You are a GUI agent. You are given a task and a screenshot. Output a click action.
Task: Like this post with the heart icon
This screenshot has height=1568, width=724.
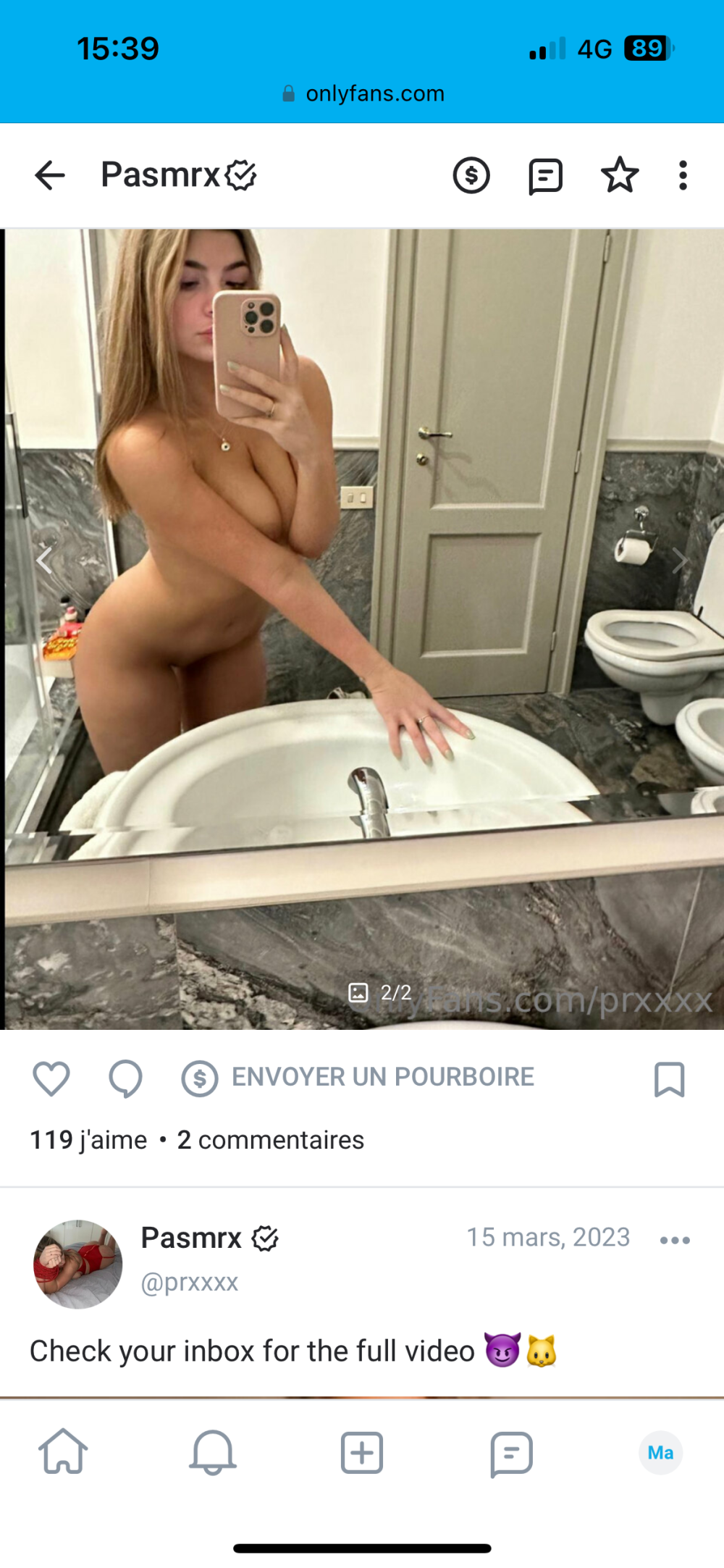pos(51,1078)
